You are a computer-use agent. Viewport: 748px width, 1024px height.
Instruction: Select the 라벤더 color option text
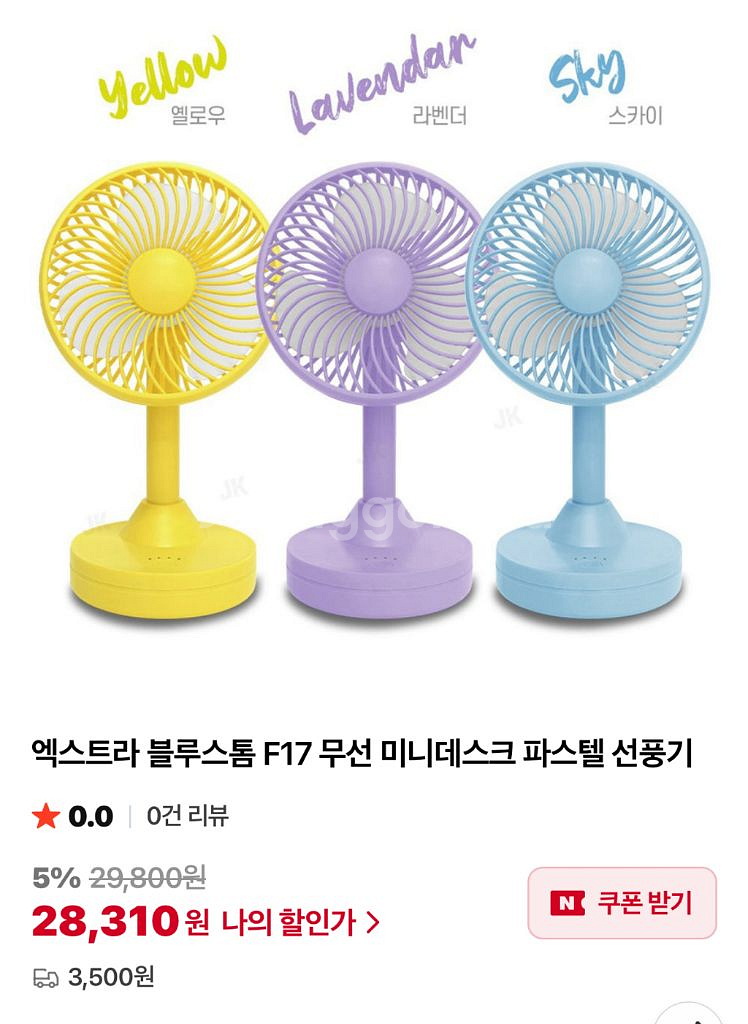[x=442, y=113]
